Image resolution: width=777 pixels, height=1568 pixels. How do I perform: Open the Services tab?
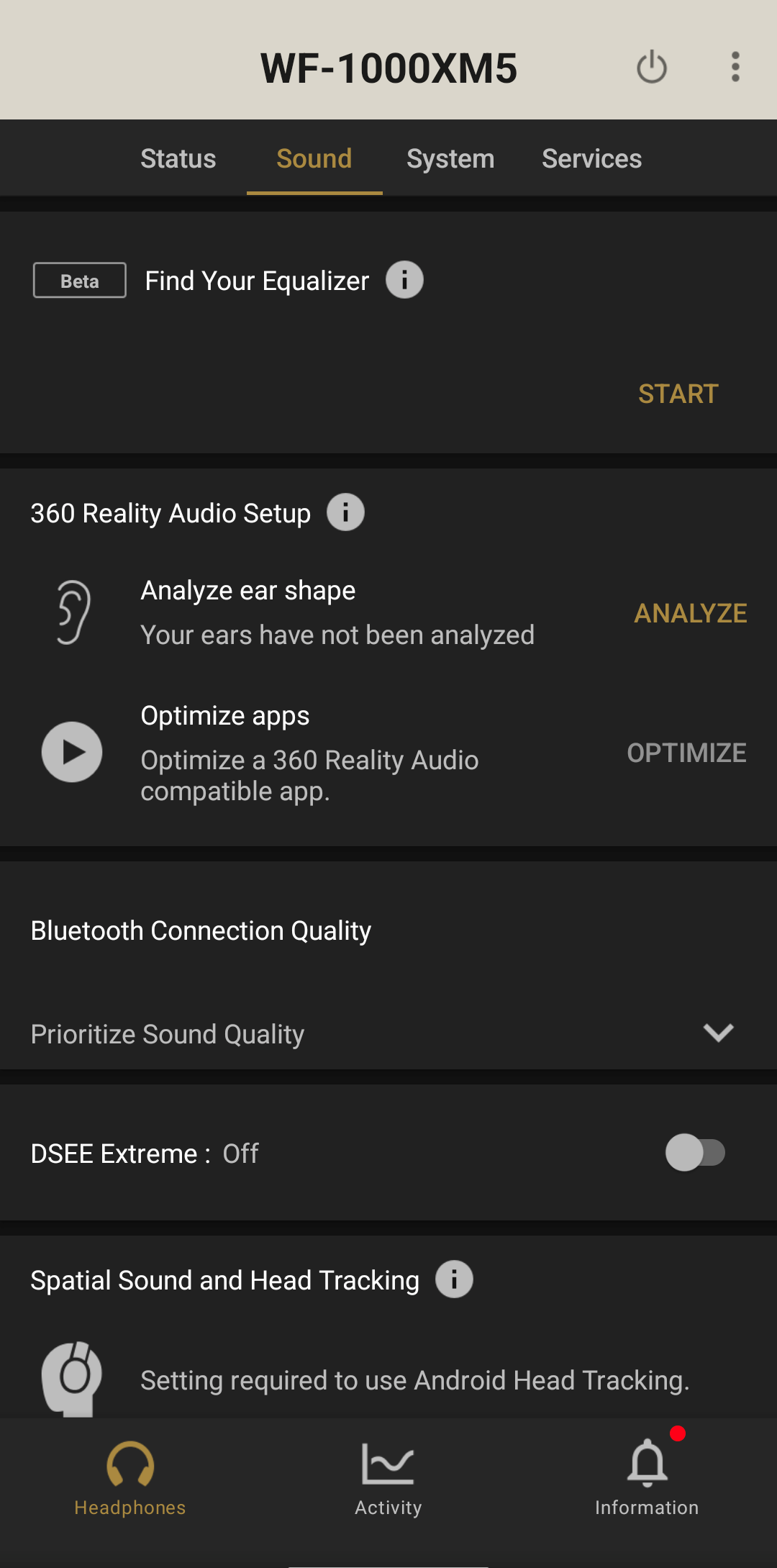coord(591,158)
